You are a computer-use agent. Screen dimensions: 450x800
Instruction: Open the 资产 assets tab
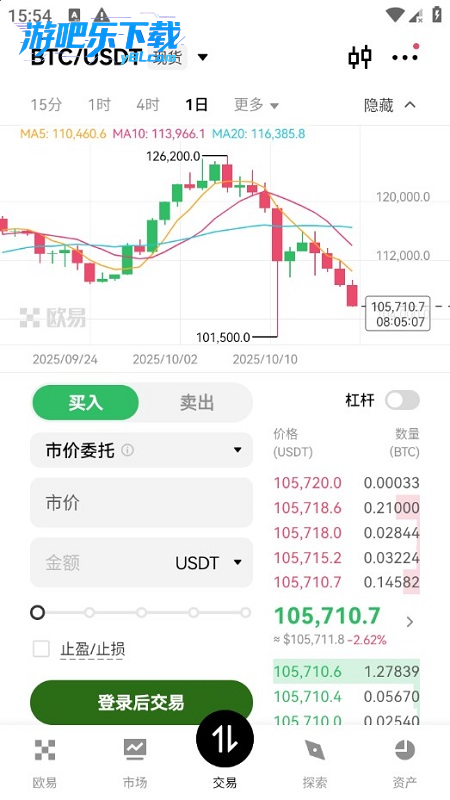405,763
